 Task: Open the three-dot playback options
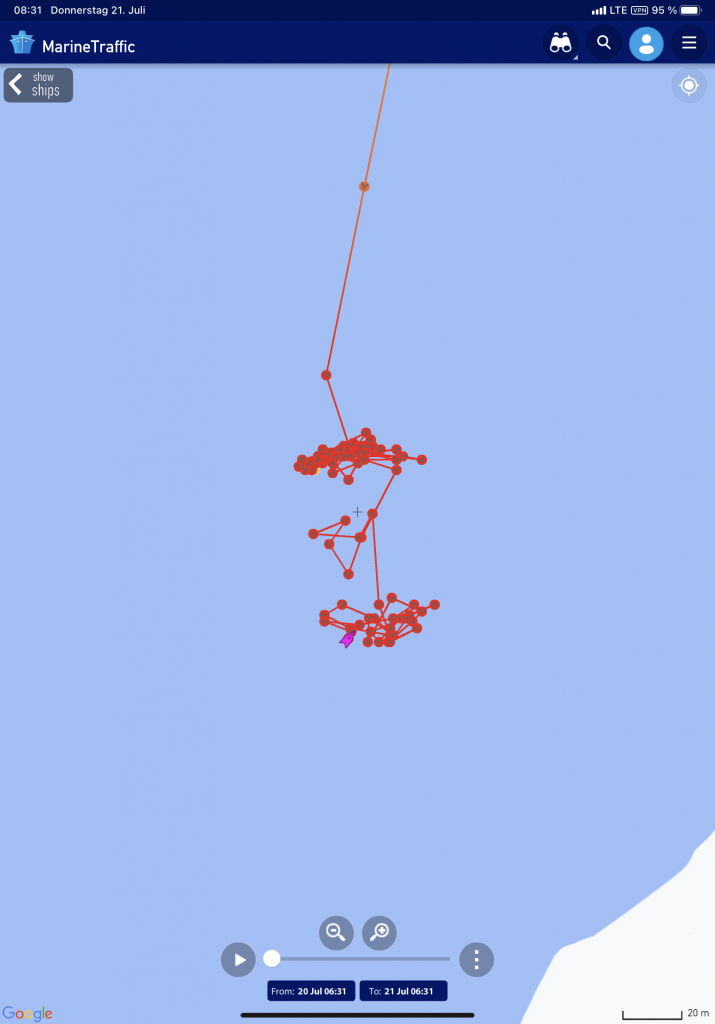tap(476, 960)
